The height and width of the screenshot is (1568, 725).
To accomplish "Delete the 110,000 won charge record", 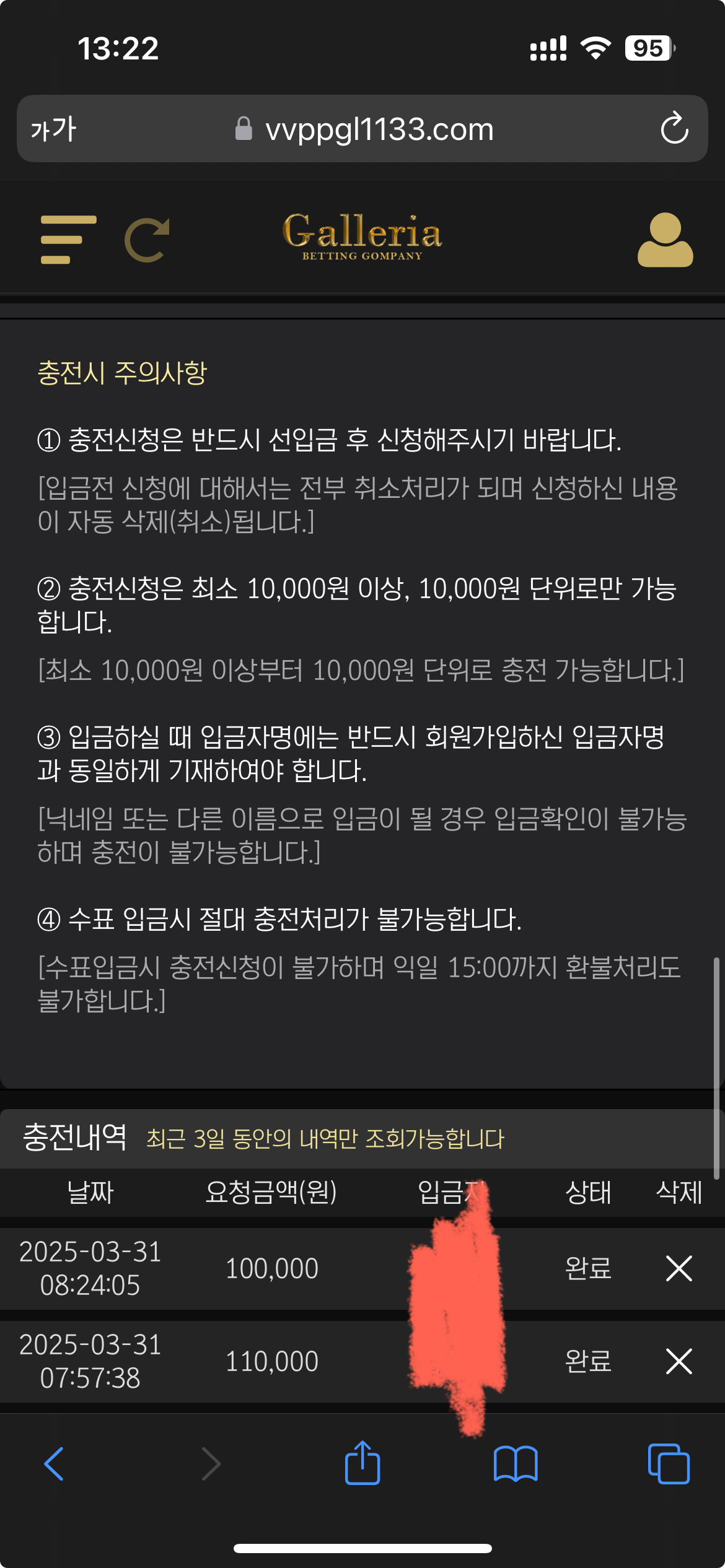I will coord(679,1361).
